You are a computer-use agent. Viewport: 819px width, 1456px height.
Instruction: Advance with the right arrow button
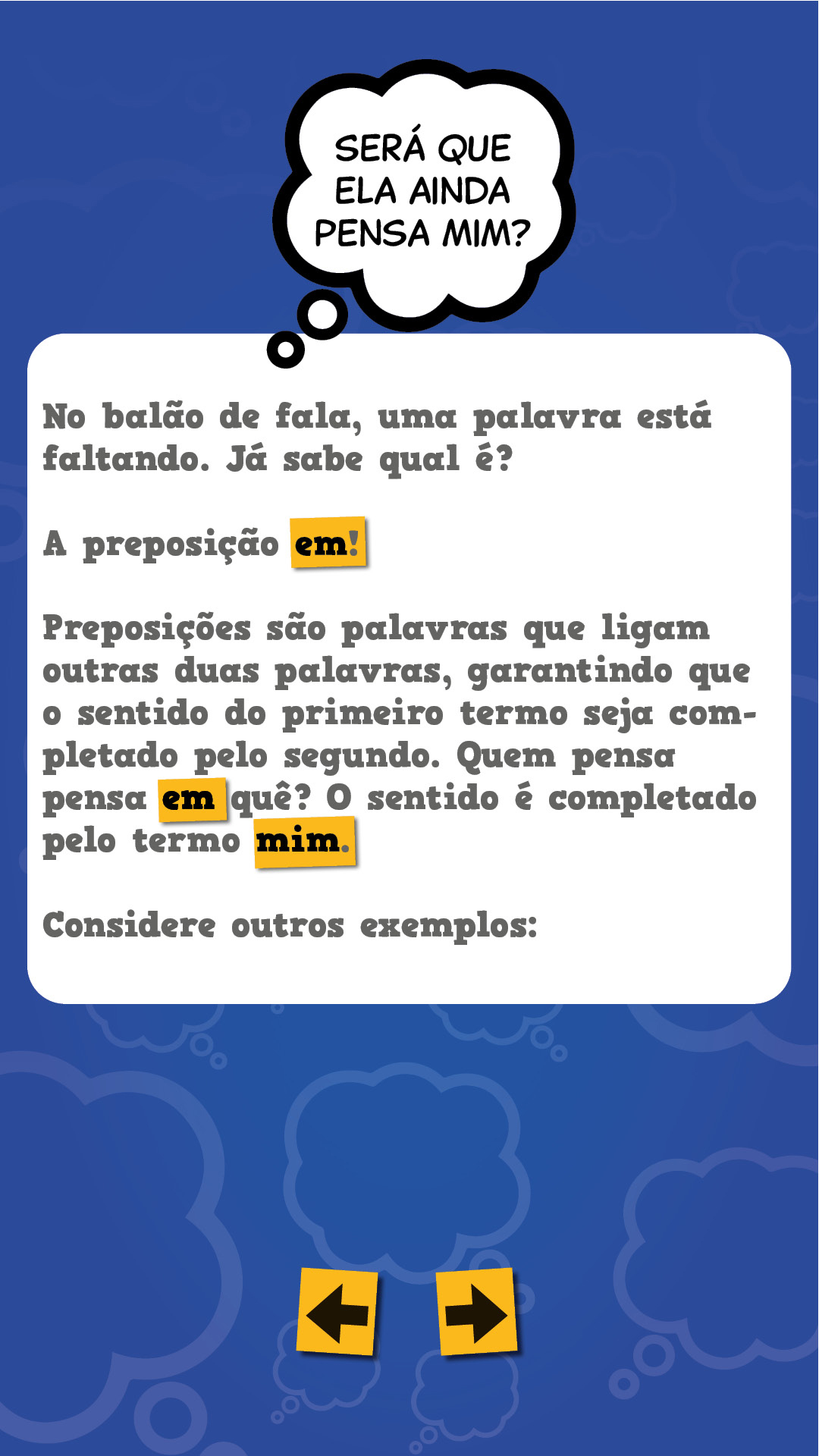478,1312
